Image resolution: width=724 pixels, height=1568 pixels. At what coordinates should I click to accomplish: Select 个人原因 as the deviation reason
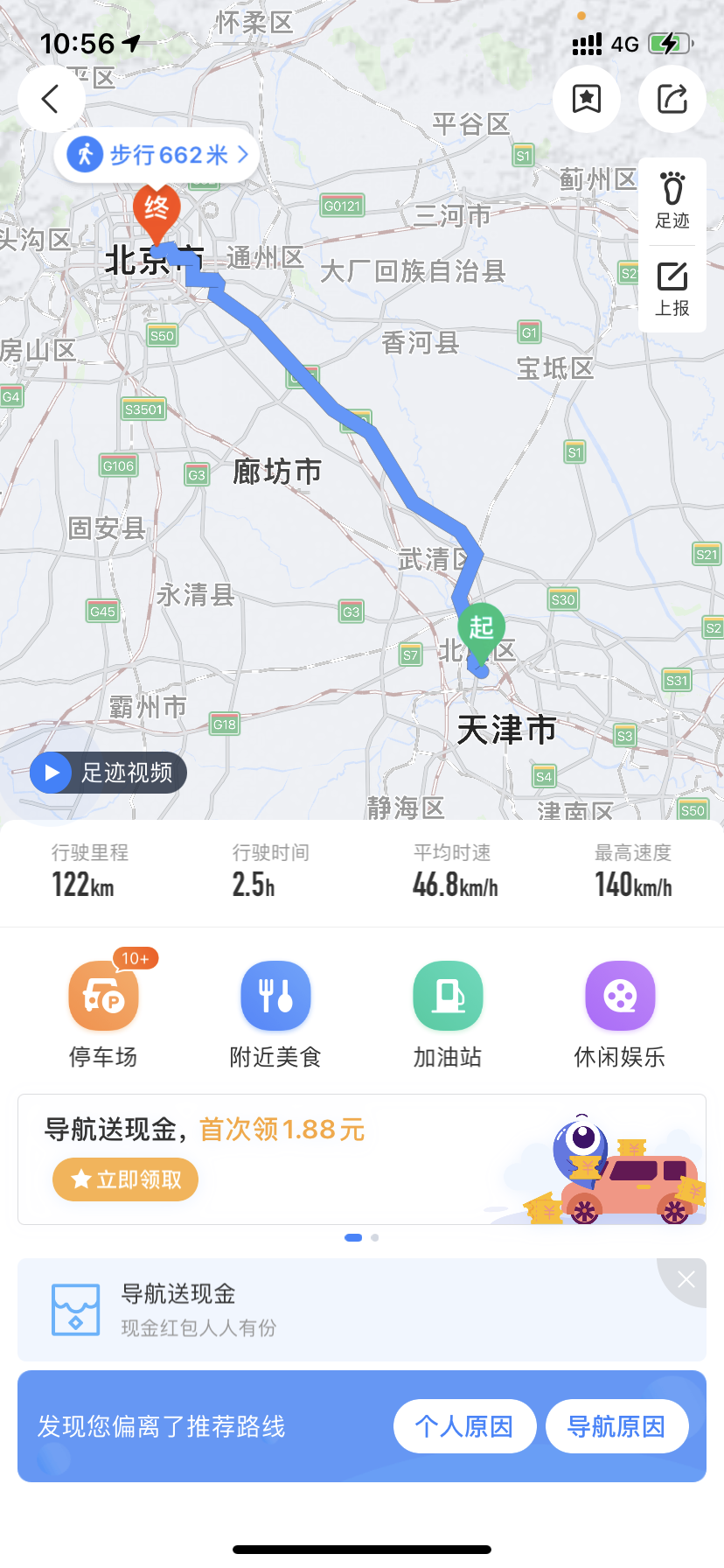click(464, 1426)
